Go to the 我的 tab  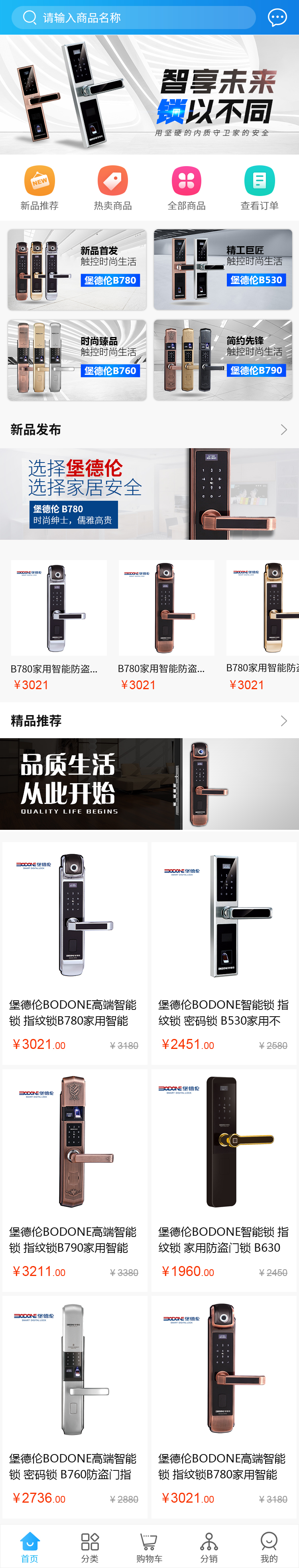pyautogui.click(x=269, y=1547)
